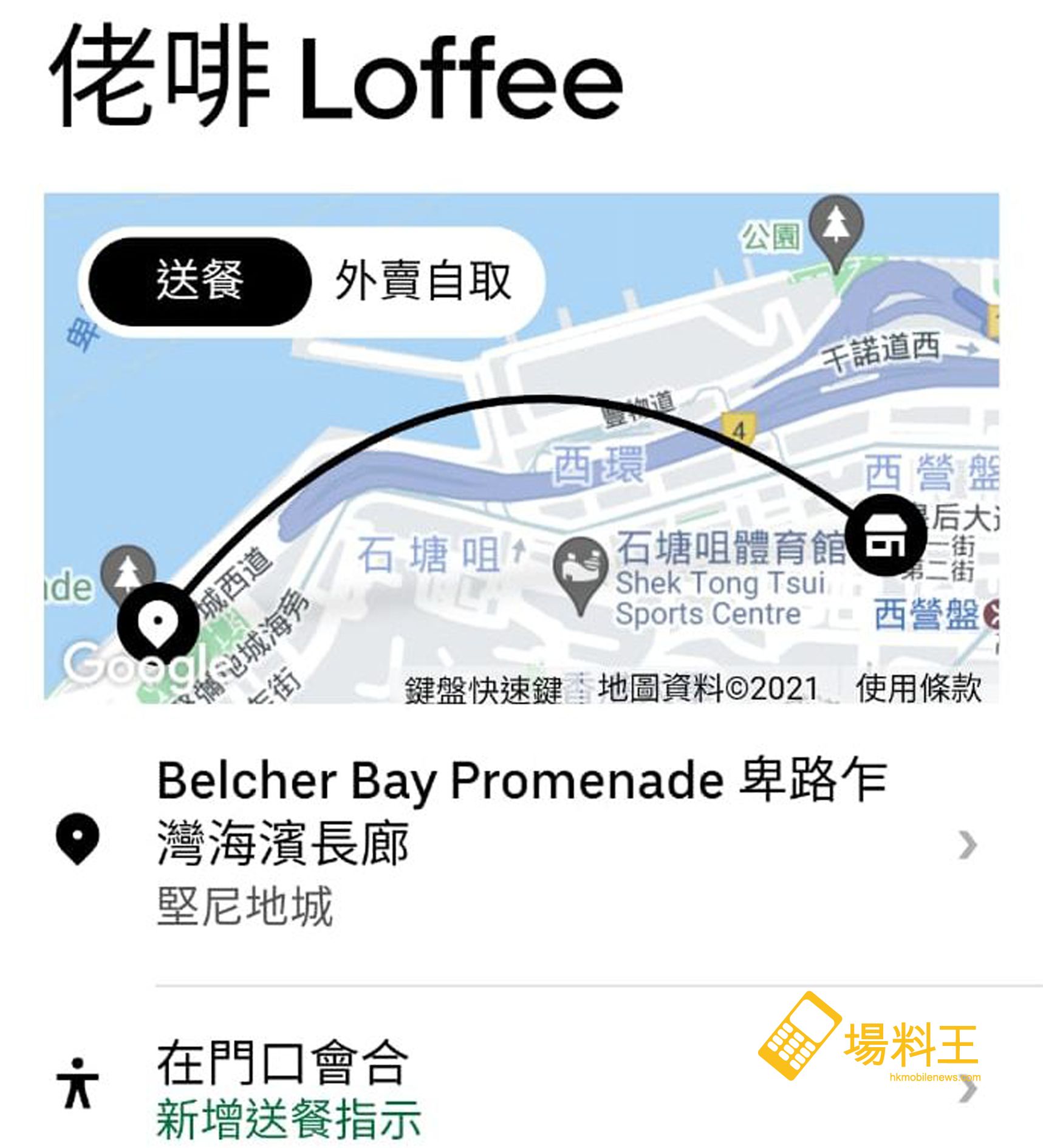Open Belcher Bay Promenade delivery address row

[x=522, y=844]
